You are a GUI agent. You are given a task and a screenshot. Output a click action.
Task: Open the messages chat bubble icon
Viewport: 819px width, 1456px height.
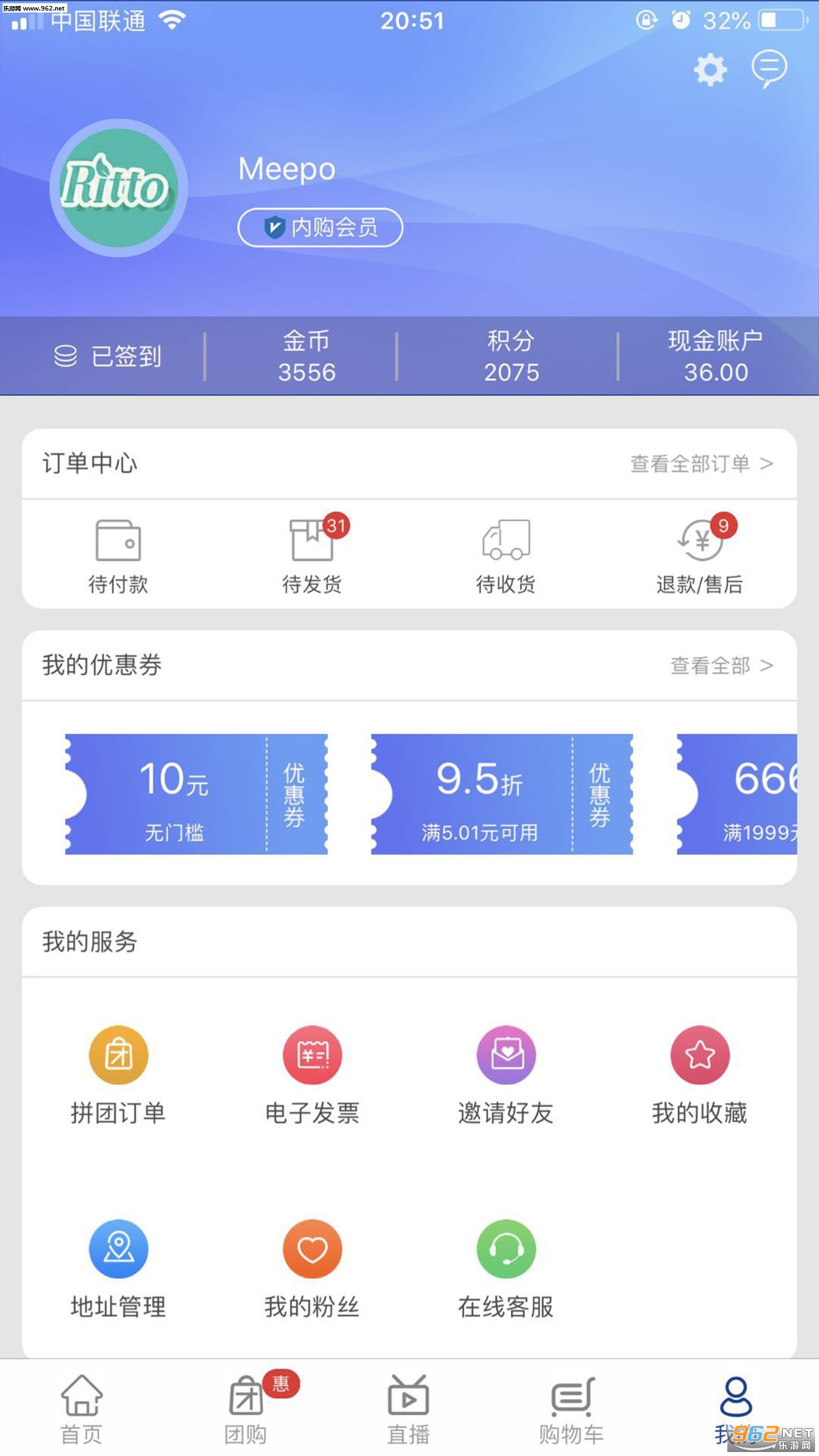pyautogui.click(x=769, y=69)
